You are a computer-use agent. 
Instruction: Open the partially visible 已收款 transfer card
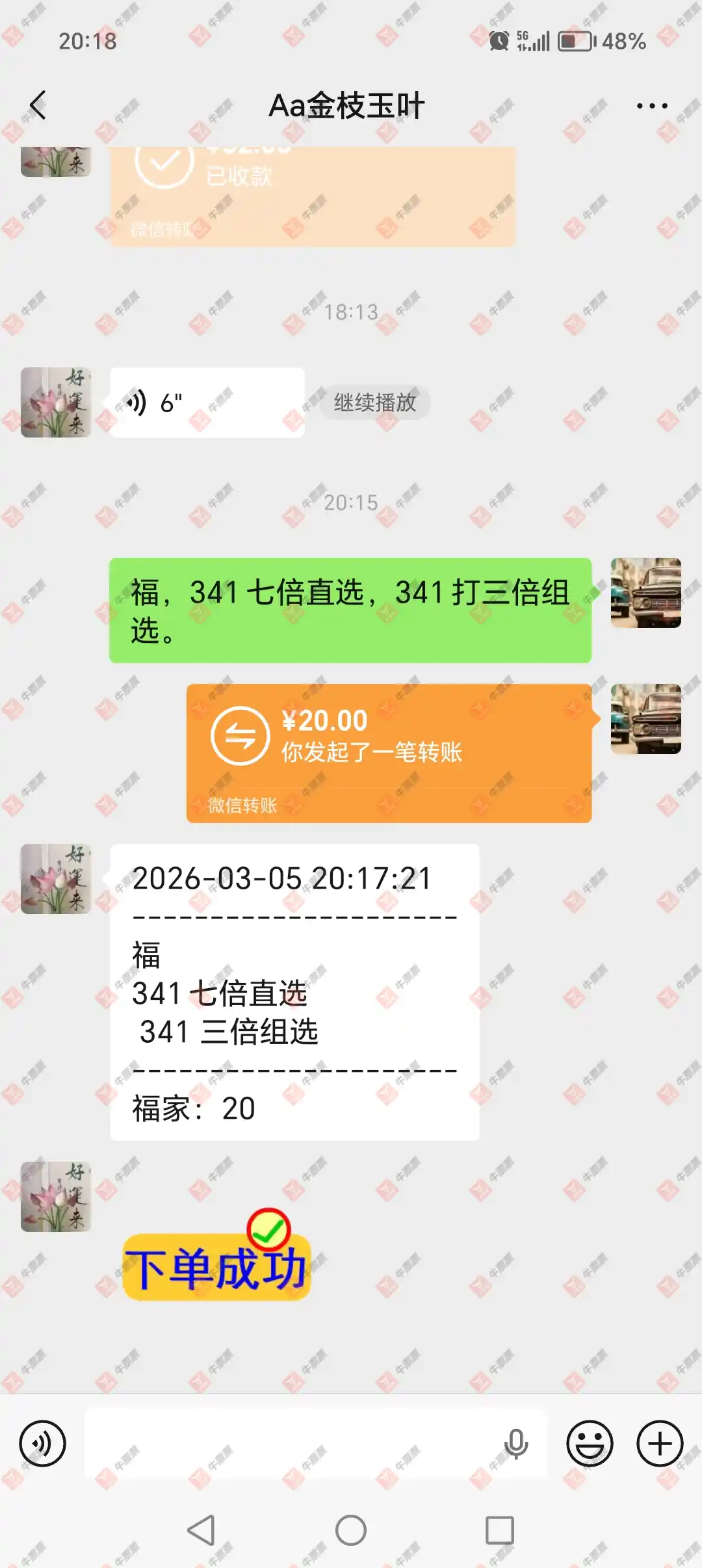click(312, 195)
